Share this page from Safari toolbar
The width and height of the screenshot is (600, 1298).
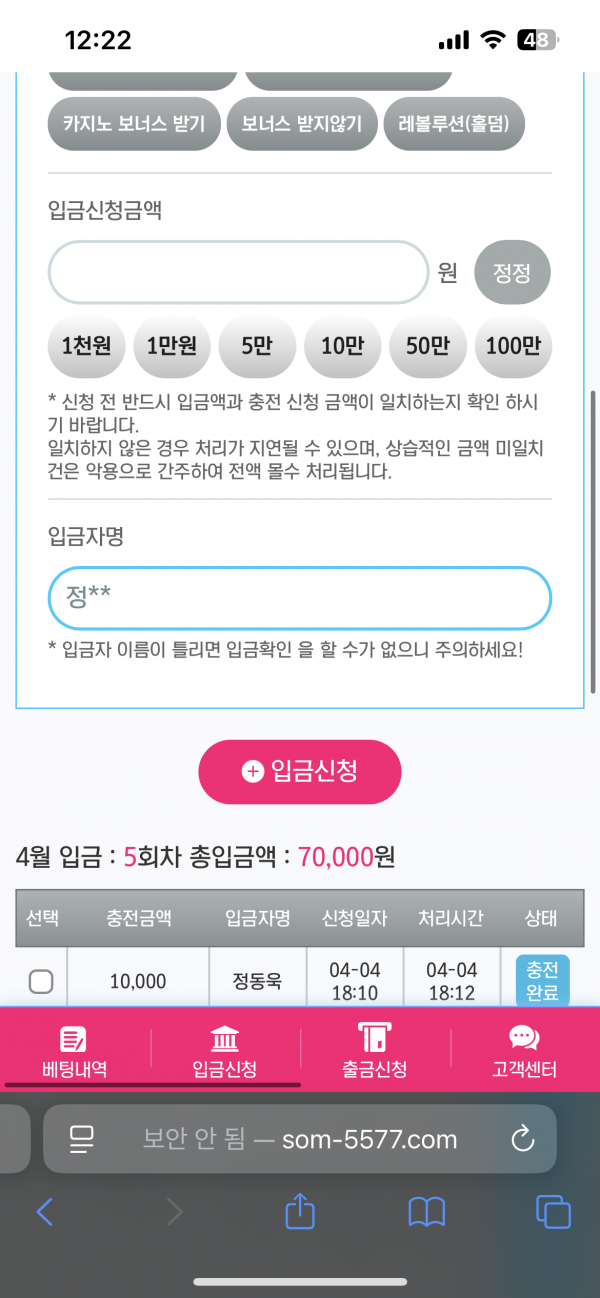pyautogui.click(x=300, y=1212)
